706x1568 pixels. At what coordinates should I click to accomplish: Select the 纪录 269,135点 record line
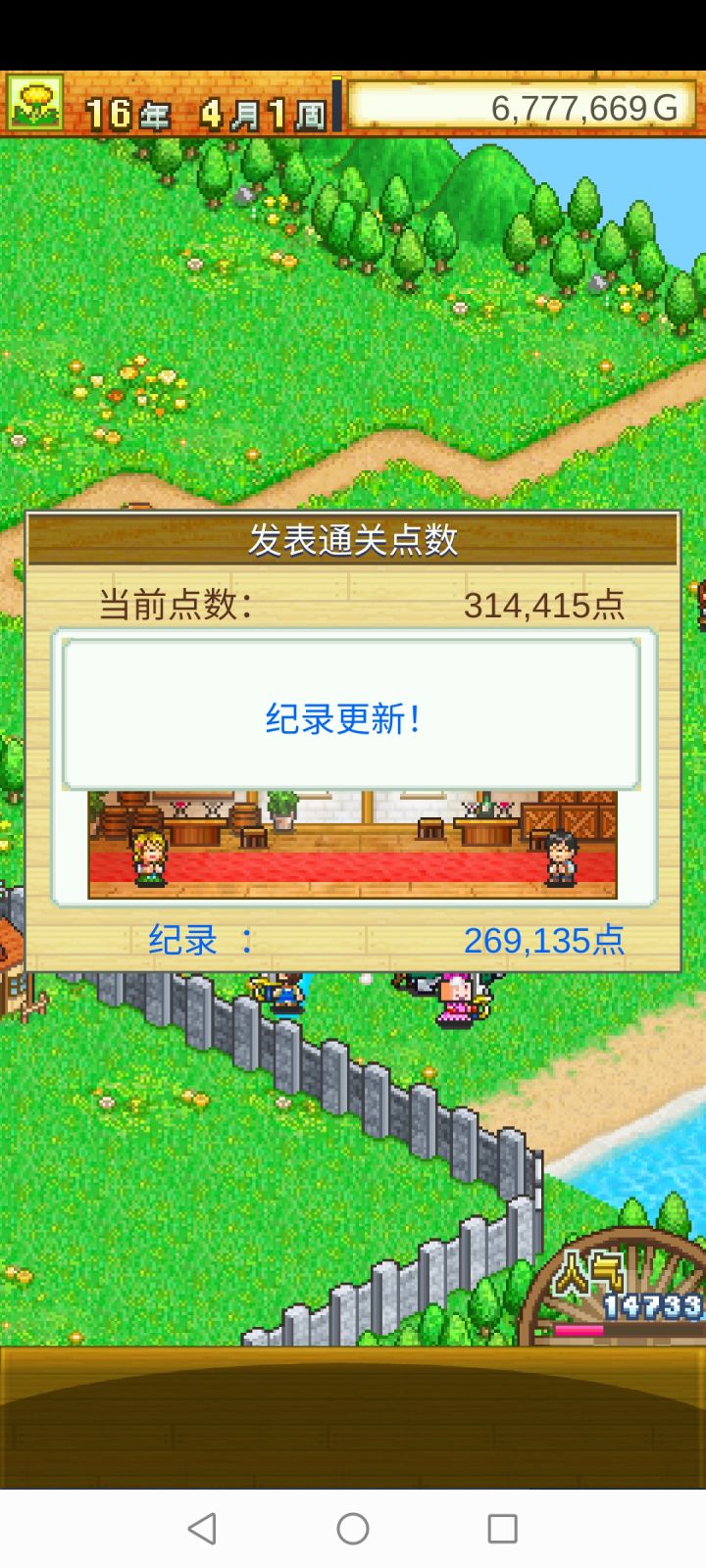click(353, 939)
